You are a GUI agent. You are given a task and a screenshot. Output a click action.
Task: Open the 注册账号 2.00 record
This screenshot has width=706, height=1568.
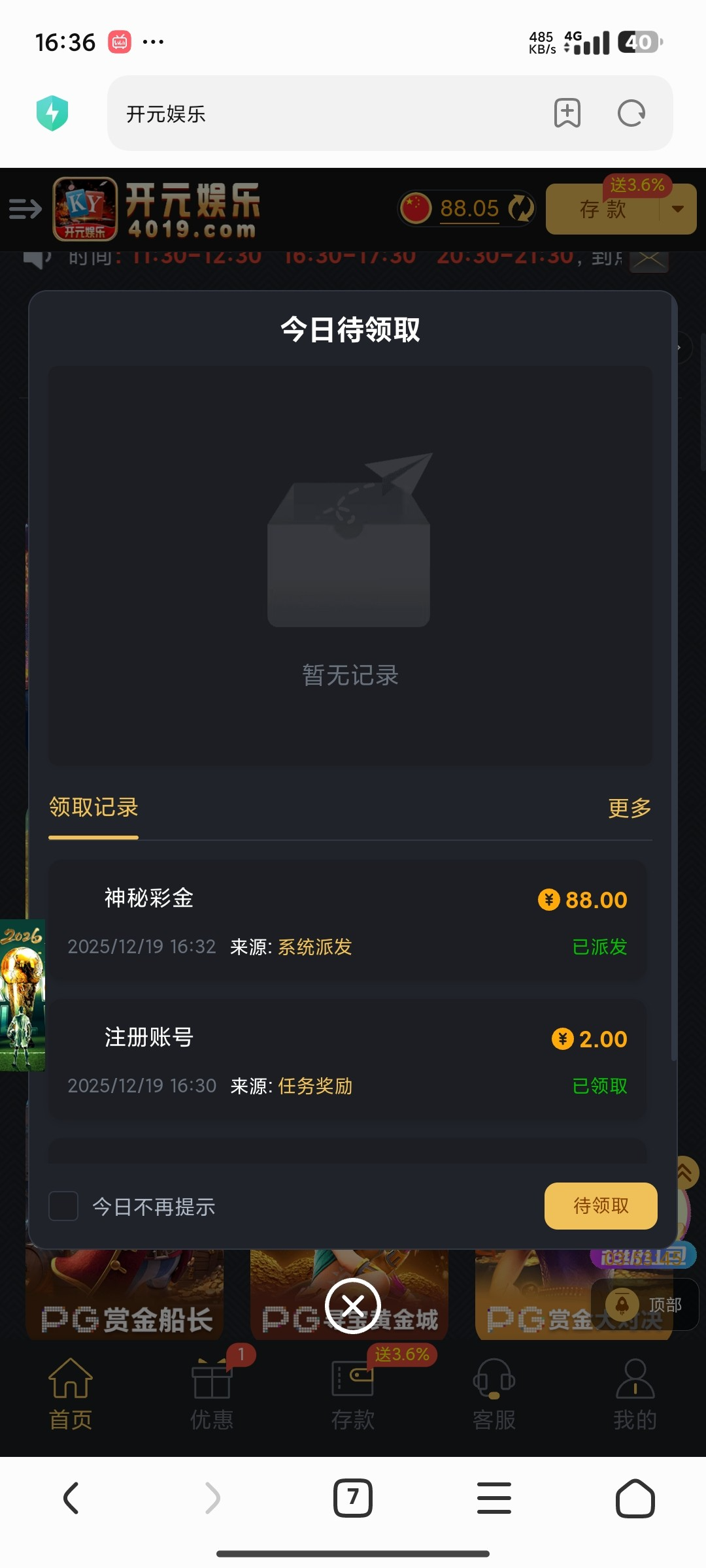[x=347, y=1060]
